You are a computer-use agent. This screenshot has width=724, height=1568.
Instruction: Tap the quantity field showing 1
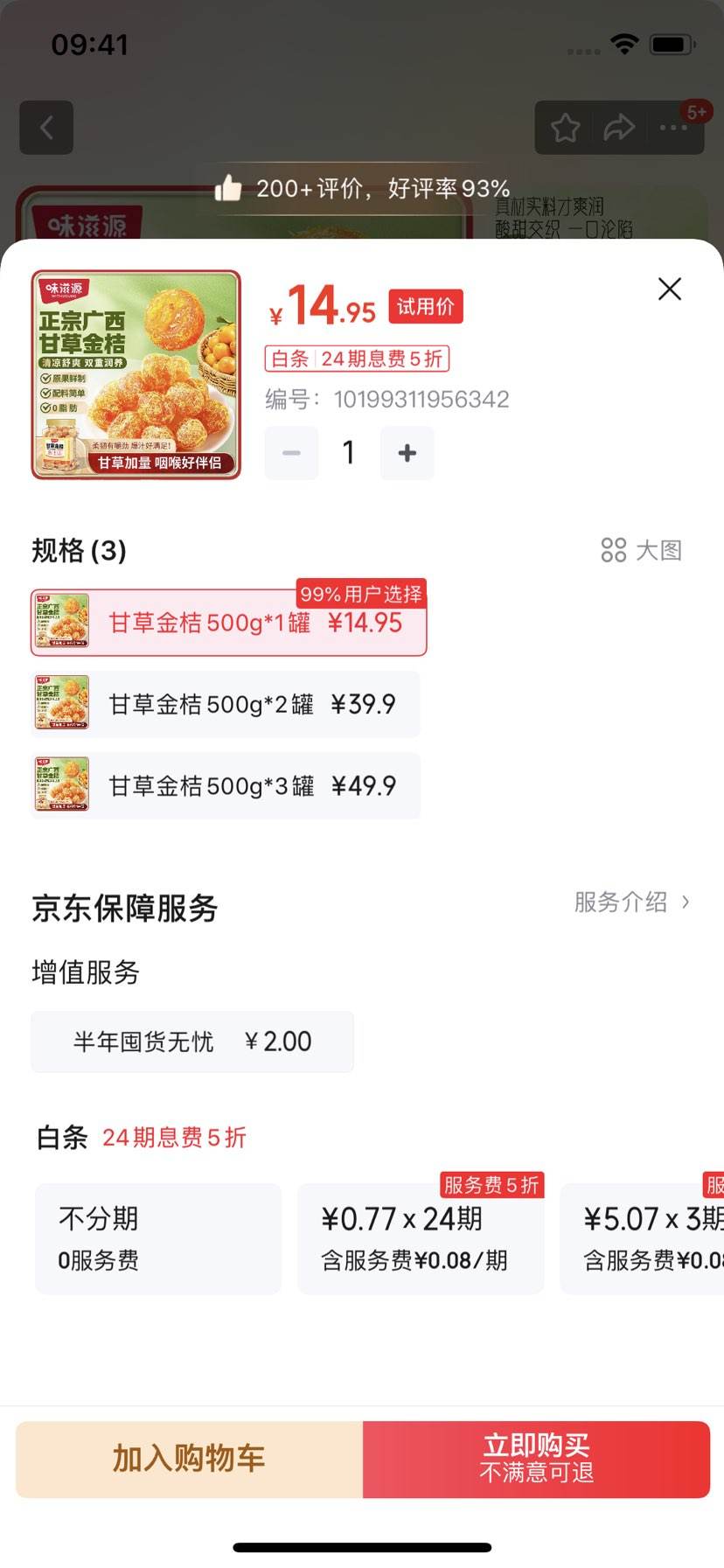pos(348,453)
